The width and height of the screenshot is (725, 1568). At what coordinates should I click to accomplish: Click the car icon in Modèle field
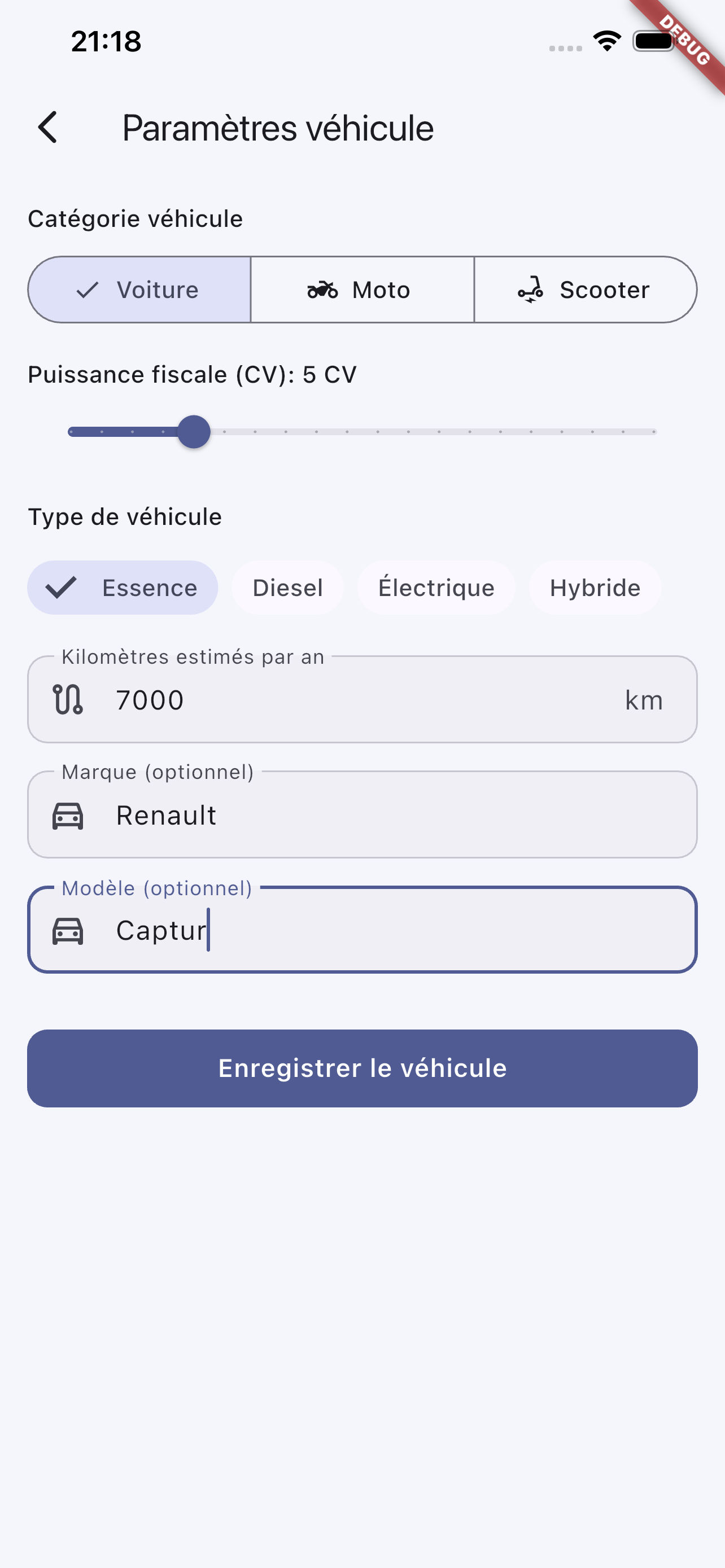[68, 931]
